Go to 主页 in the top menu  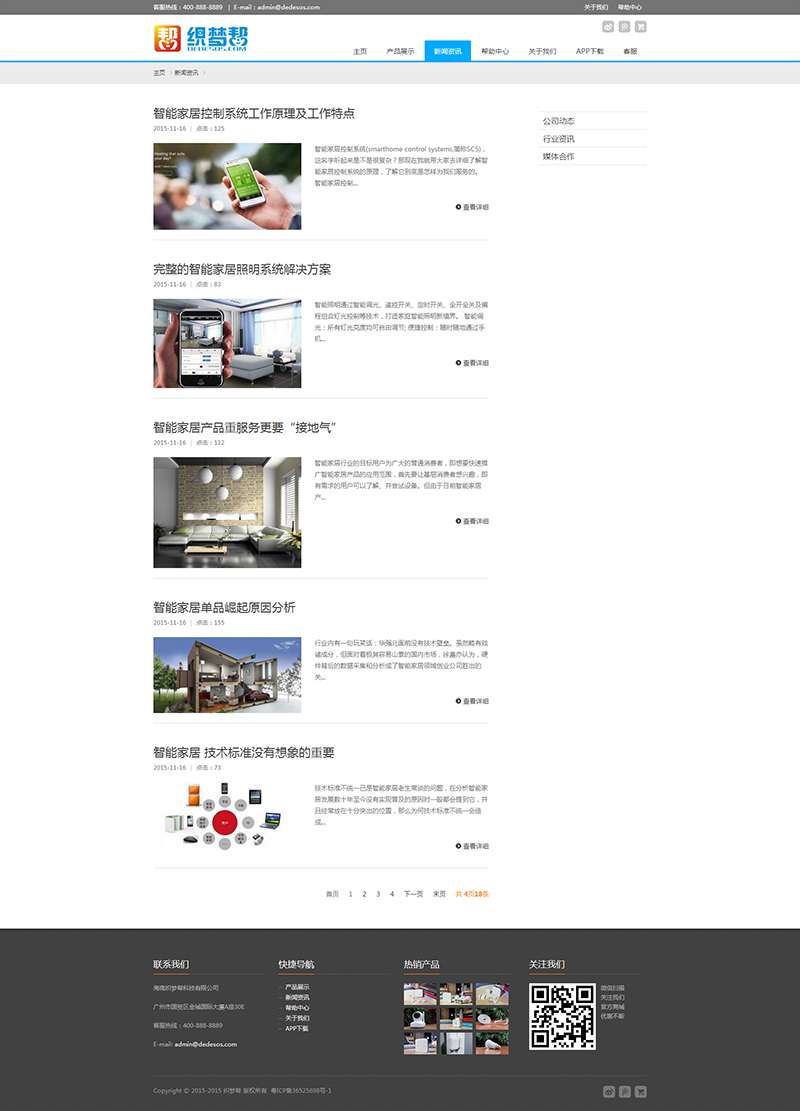coord(359,51)
